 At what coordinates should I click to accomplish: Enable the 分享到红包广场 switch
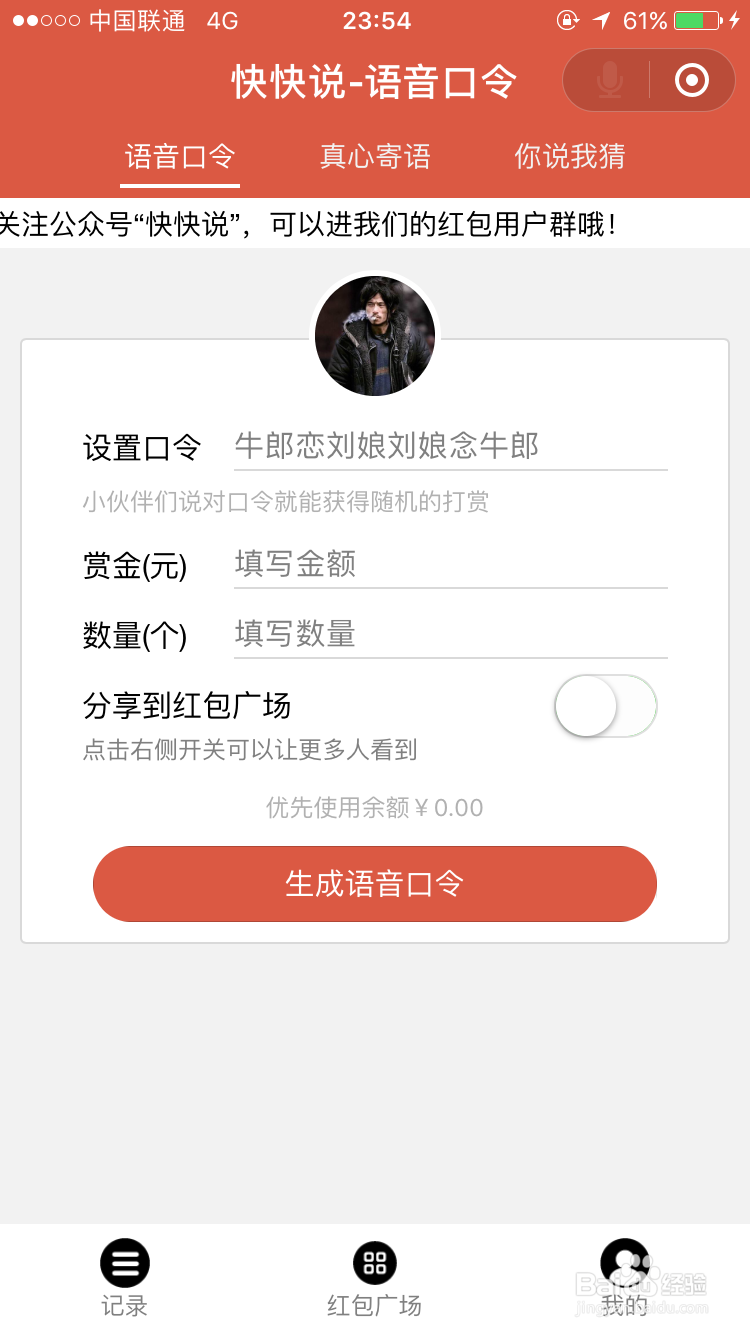tap(606, 706)
